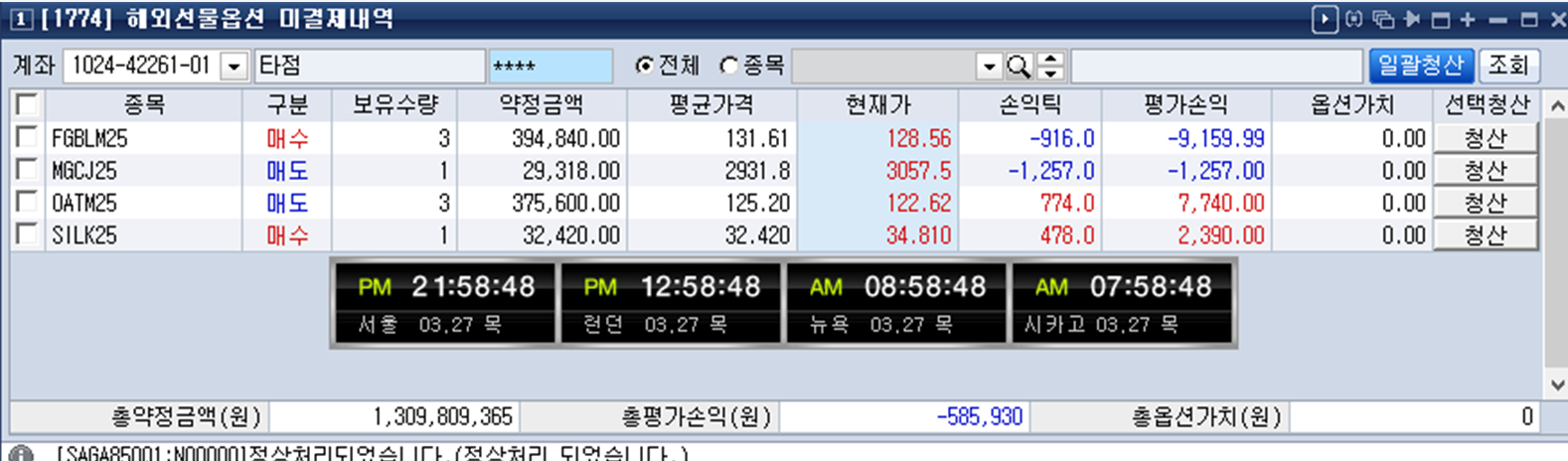Check the OATM25 row checkbox

tap(27, 203)
